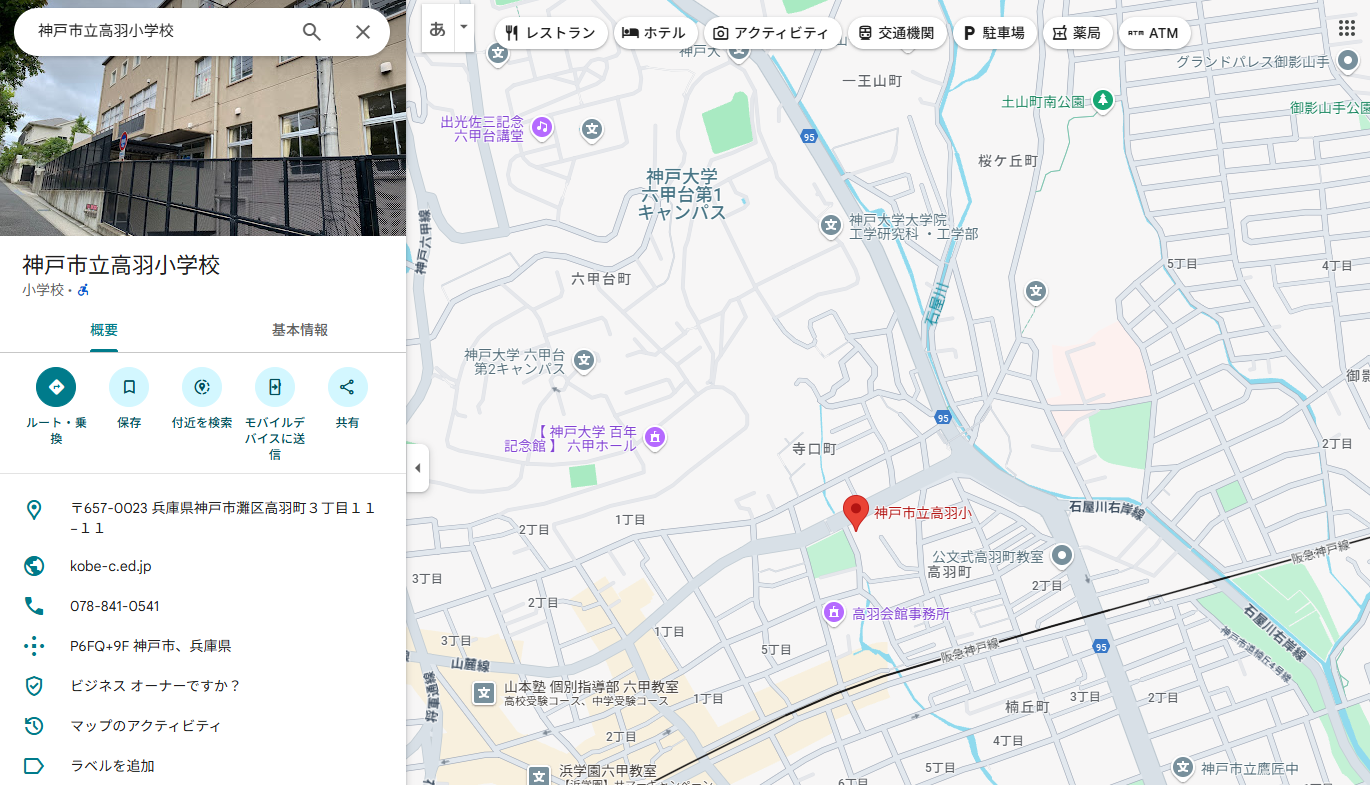The height and width of the screenshot is (785, 1370).
Task: Open マップのアクティビティ row
Action: 145,726
